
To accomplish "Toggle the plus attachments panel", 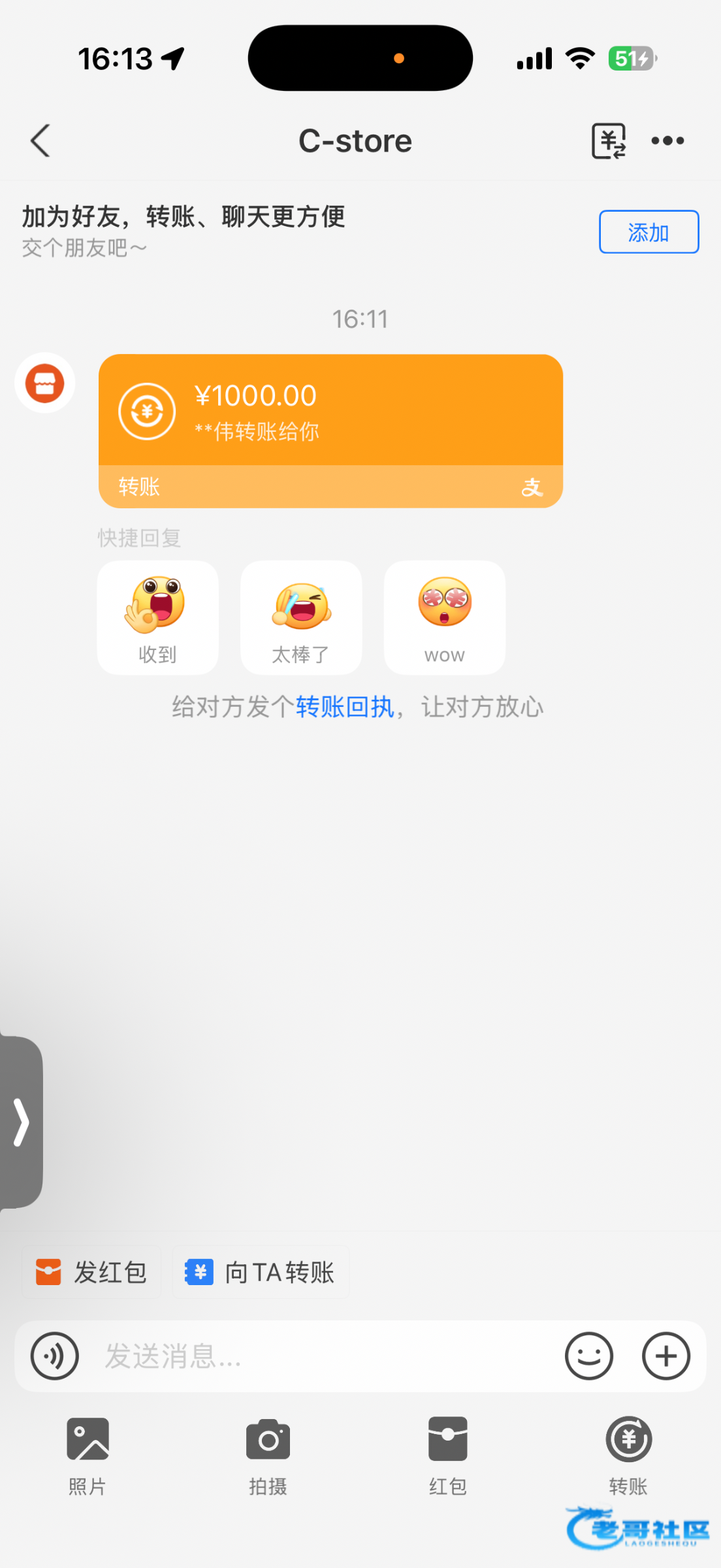I will [665, 1356].
